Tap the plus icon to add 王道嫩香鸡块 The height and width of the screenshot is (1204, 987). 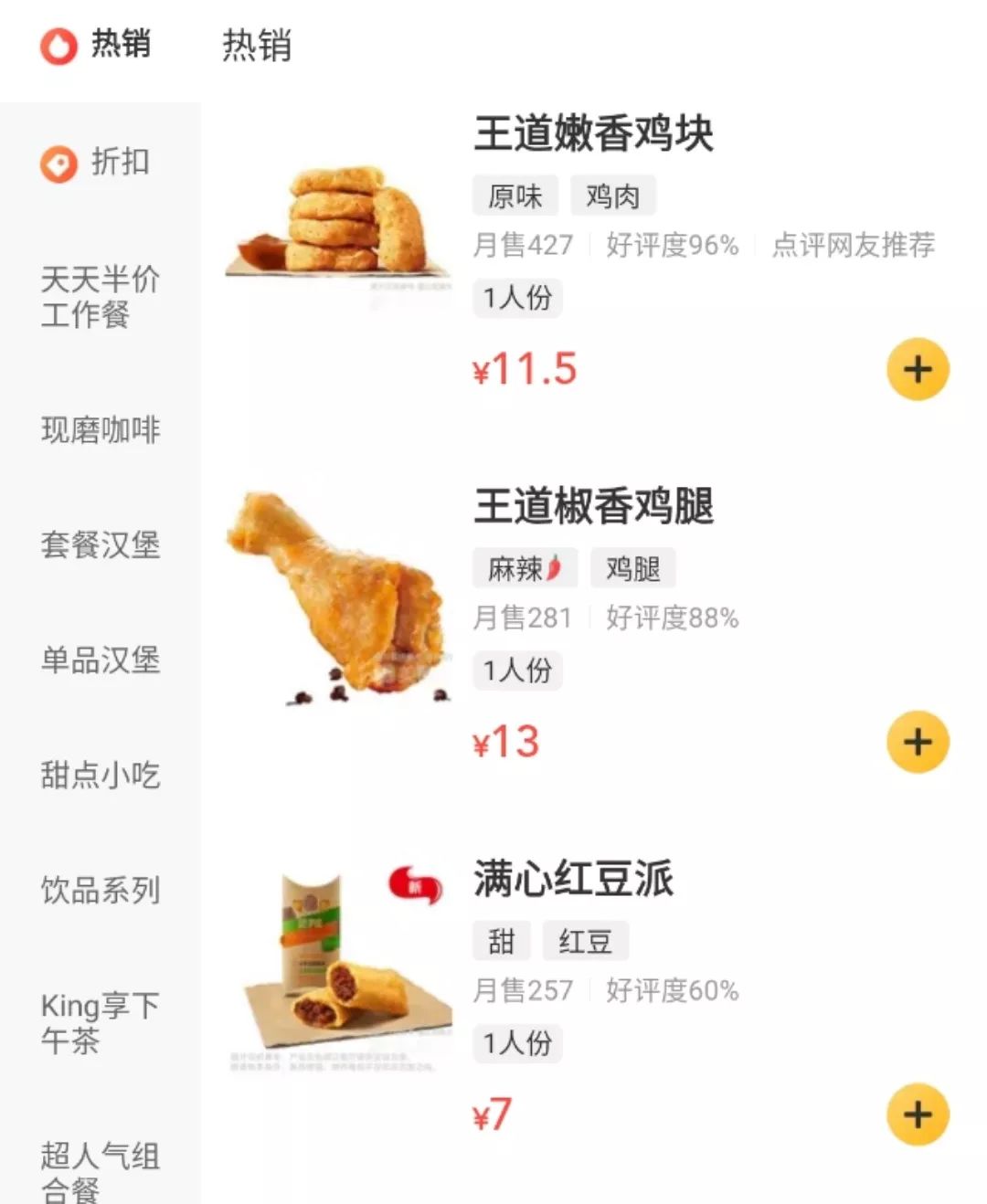click(x=918, y=368)
